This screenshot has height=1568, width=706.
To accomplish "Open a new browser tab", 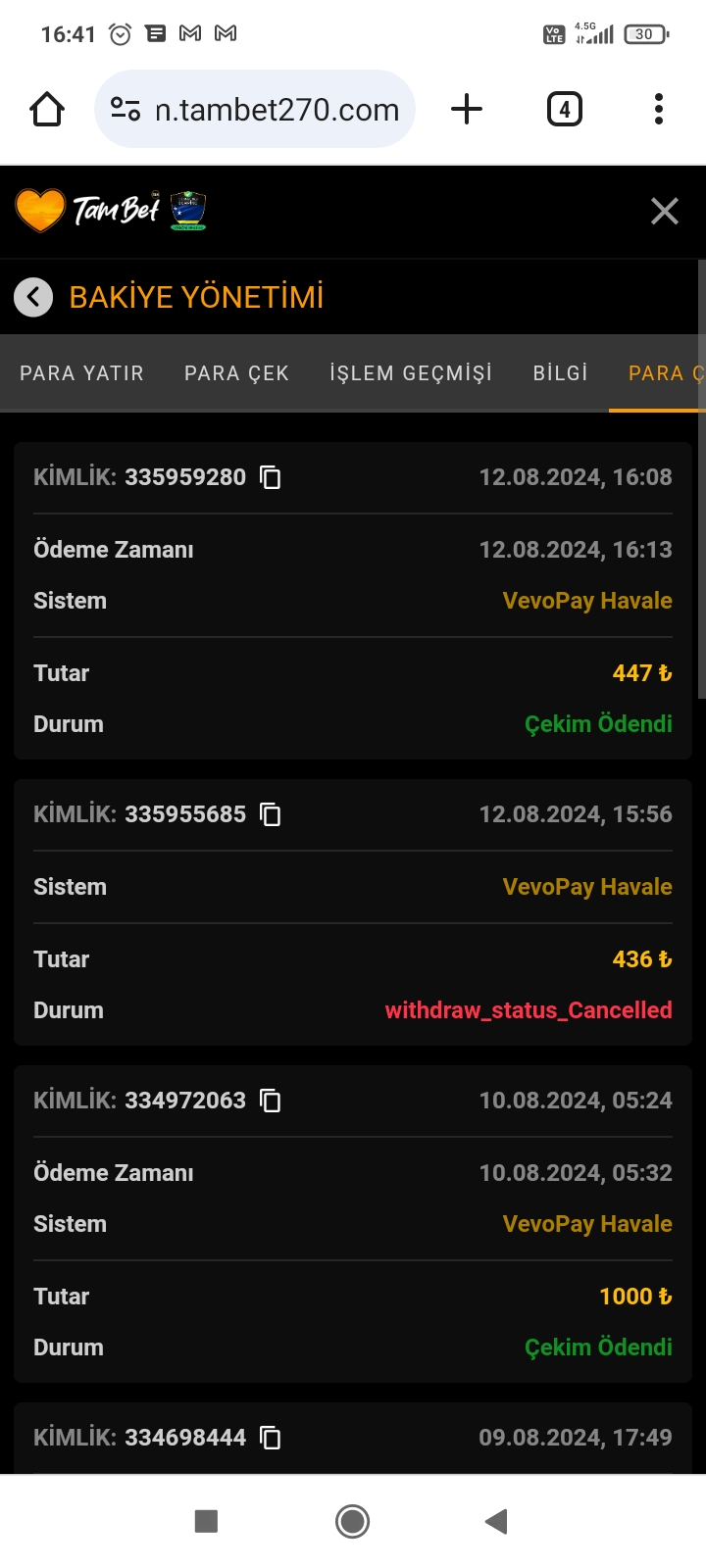I will 467,109.
